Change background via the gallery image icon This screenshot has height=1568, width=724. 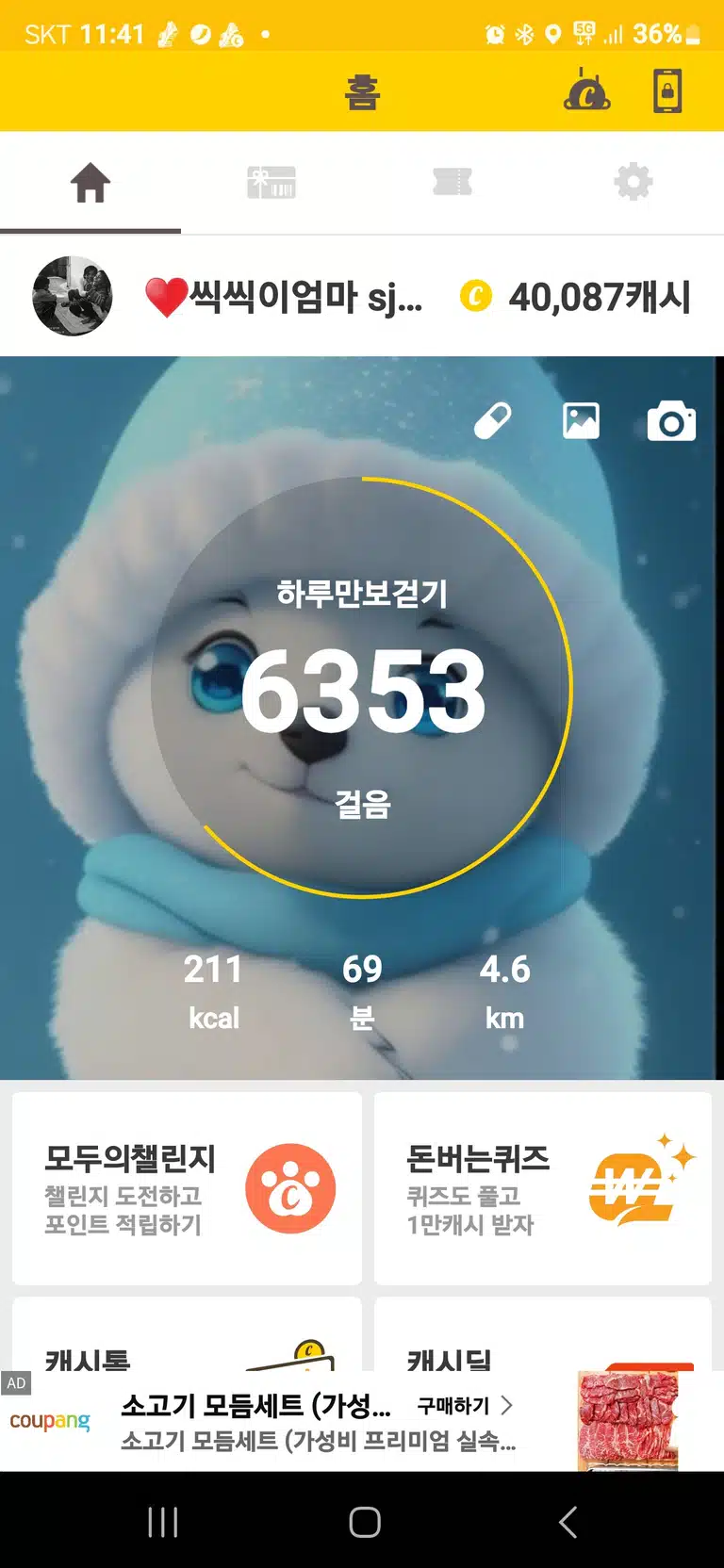581,421
